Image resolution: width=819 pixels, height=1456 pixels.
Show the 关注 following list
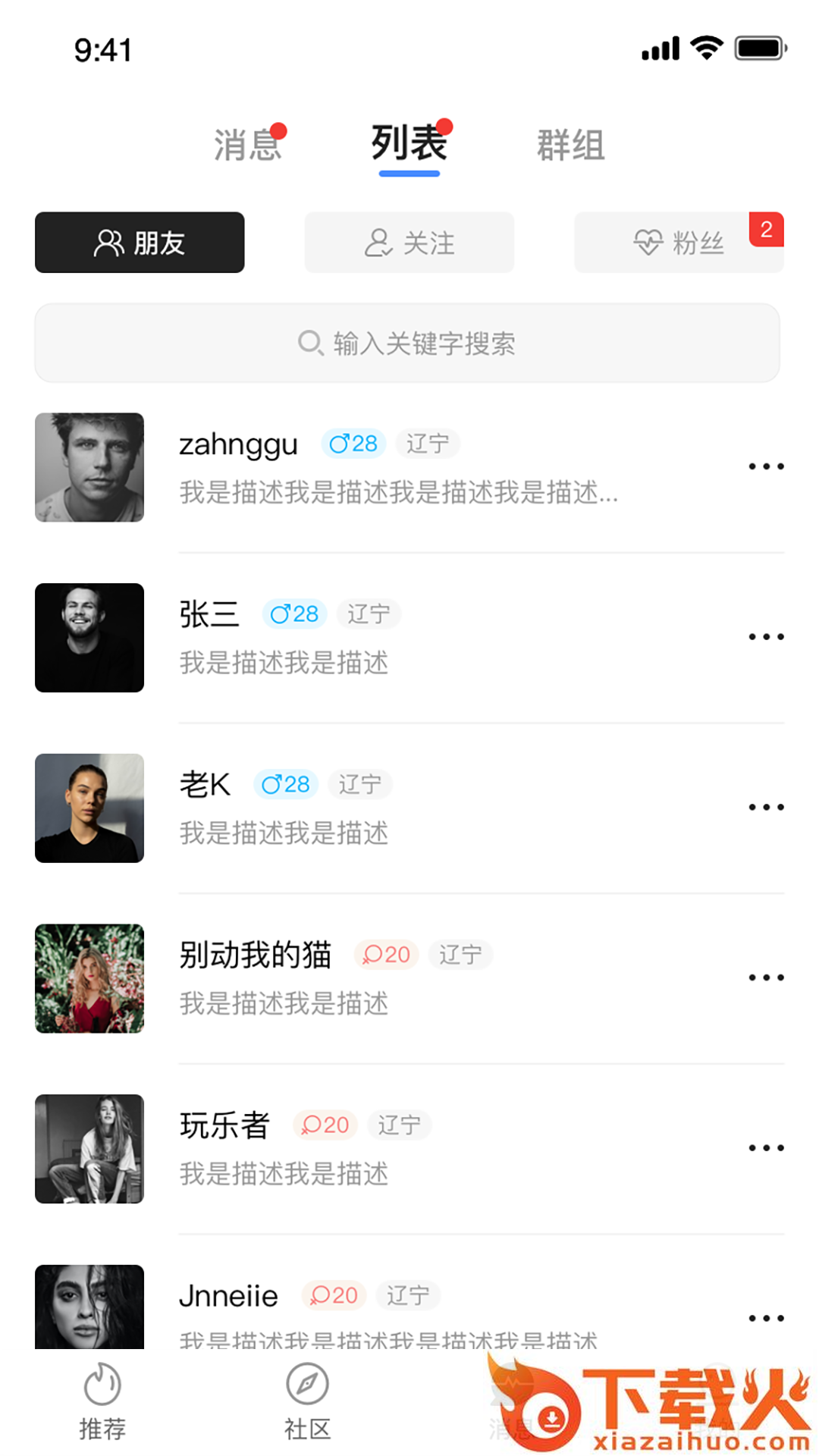tap(409, 243)
